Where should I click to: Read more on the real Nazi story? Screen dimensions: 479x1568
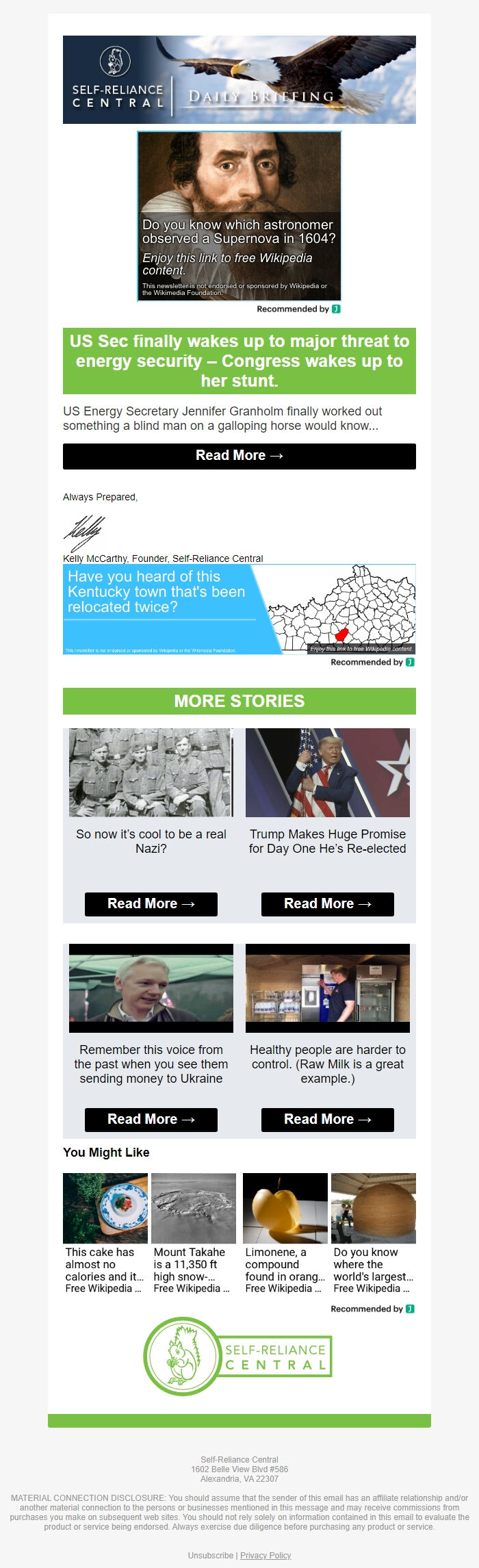click(x=151, y=903)
